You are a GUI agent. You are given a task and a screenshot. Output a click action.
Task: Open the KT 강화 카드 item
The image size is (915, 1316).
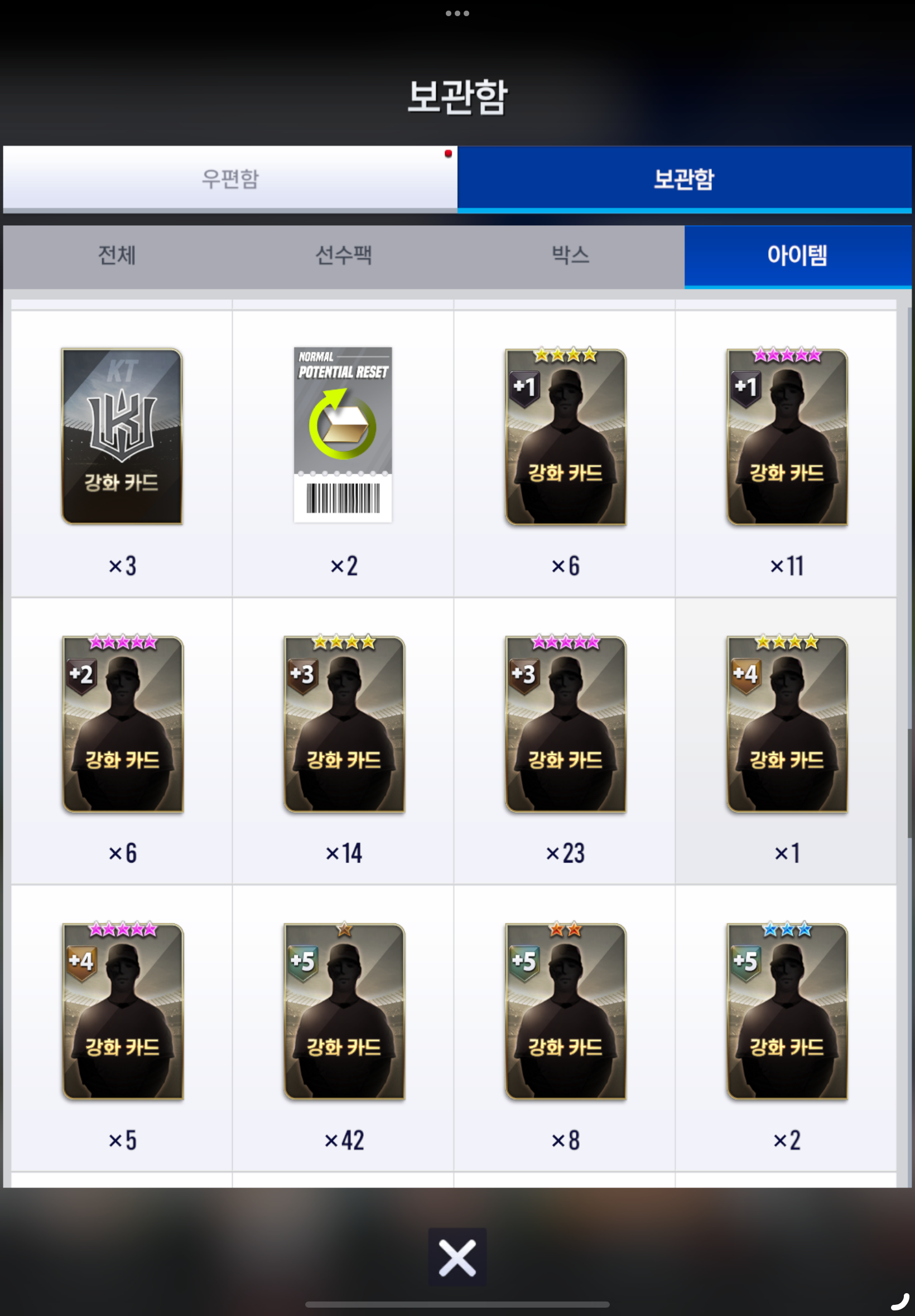pos(122,437)
